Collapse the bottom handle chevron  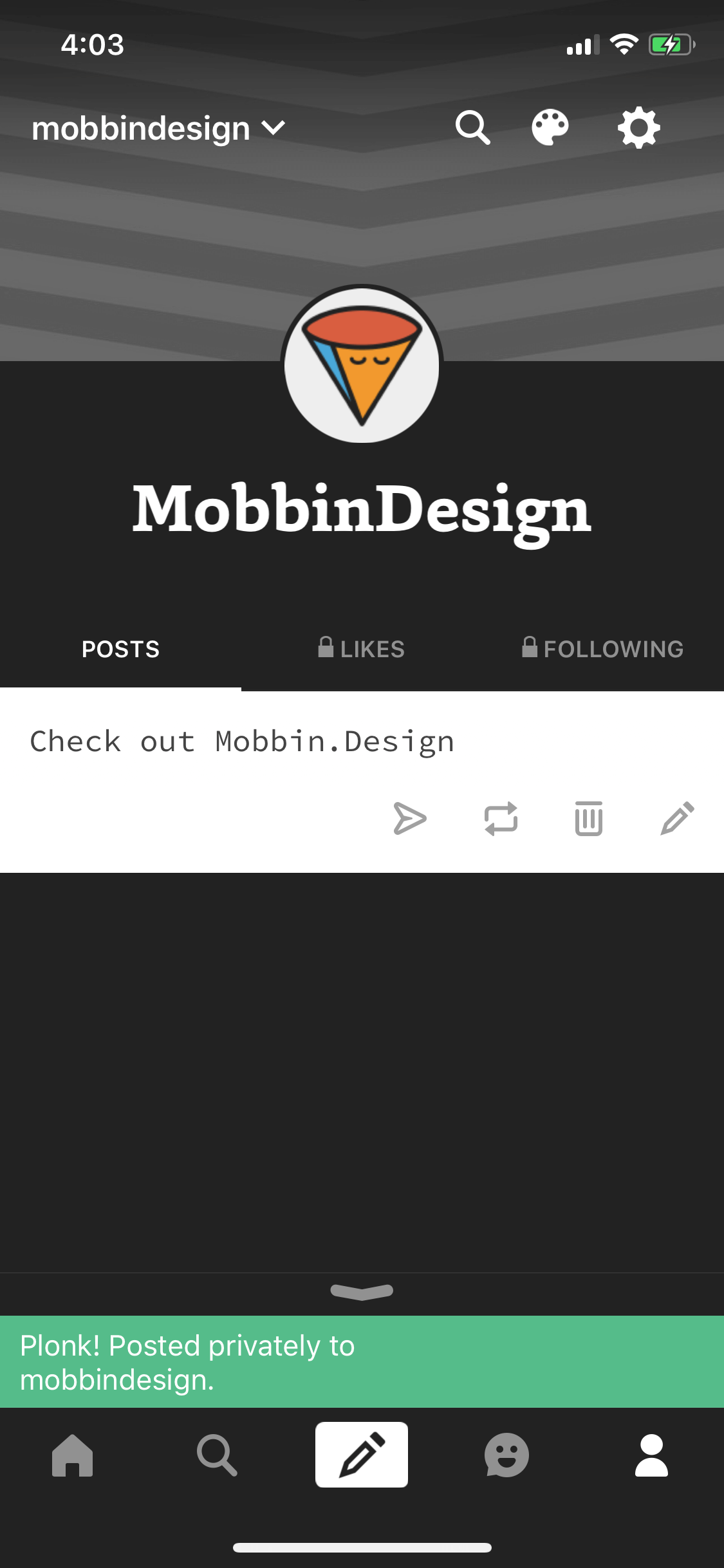tap(362, 1292)
